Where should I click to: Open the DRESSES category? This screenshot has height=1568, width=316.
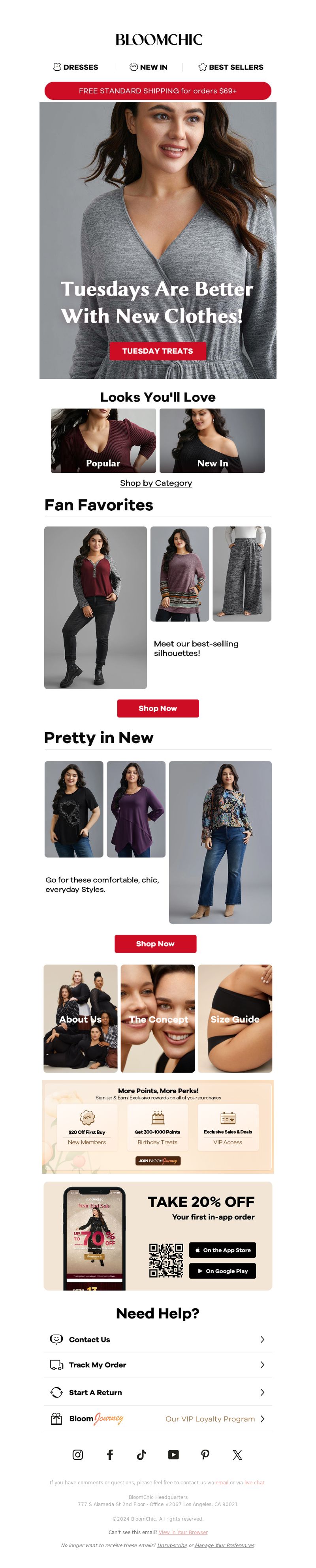click(x=75, y=67)
